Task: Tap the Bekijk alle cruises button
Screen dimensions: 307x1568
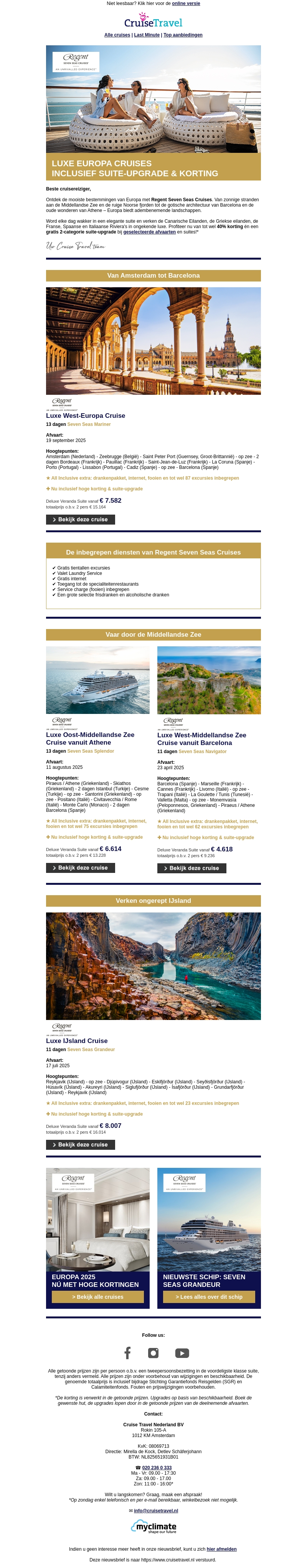Action: [97, 1296]
